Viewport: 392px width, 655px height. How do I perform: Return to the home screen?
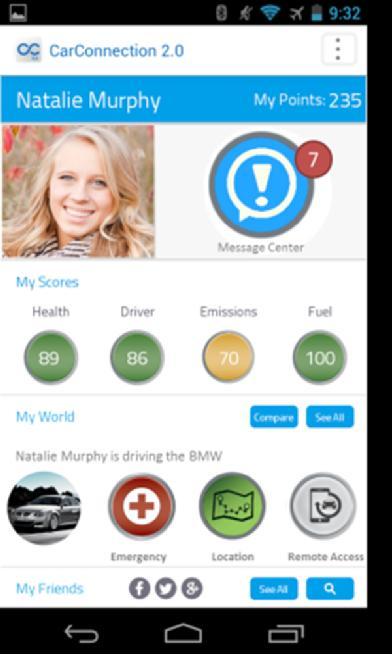(183, 634)
